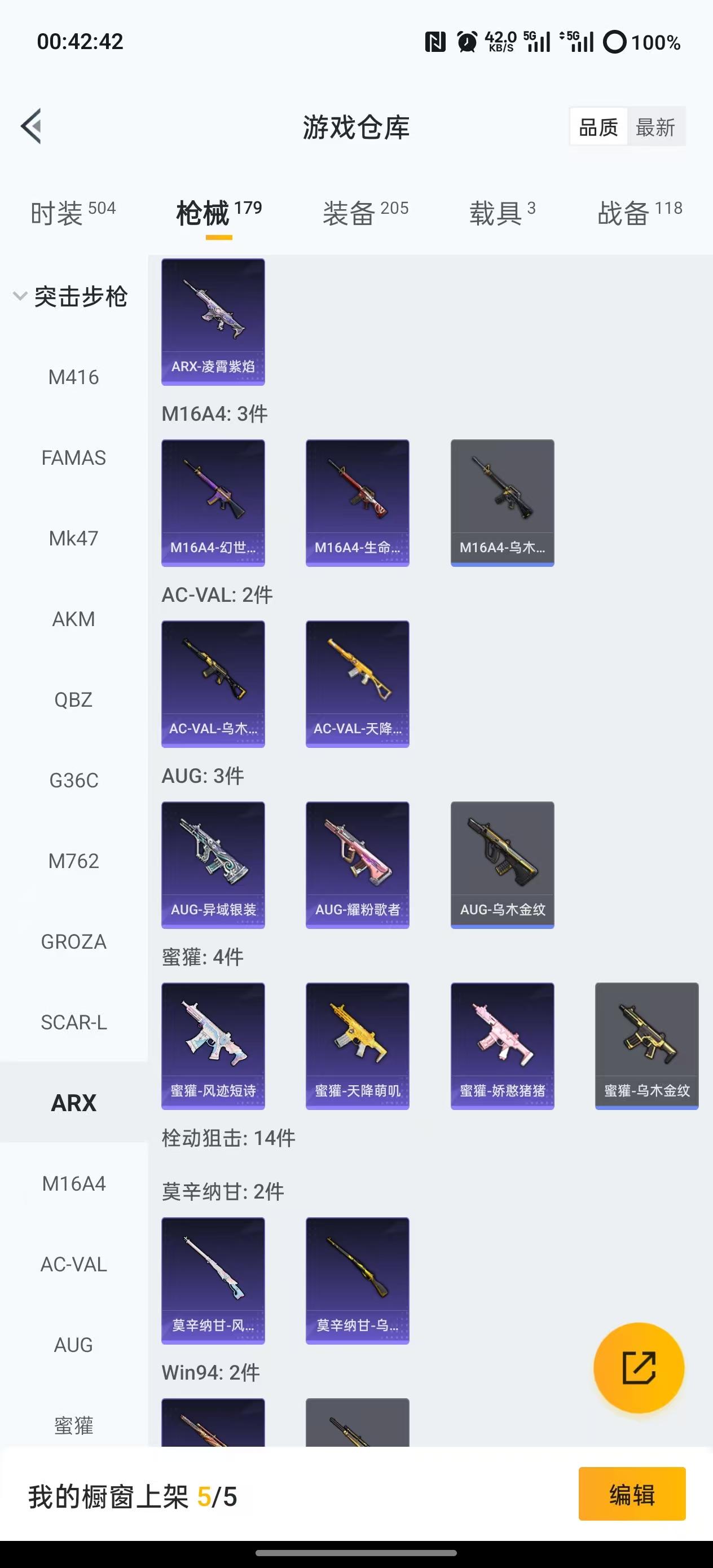
Task: Open the AC-VAL-天降 skin
Action: pyautogui.click(x=358, y=684)
